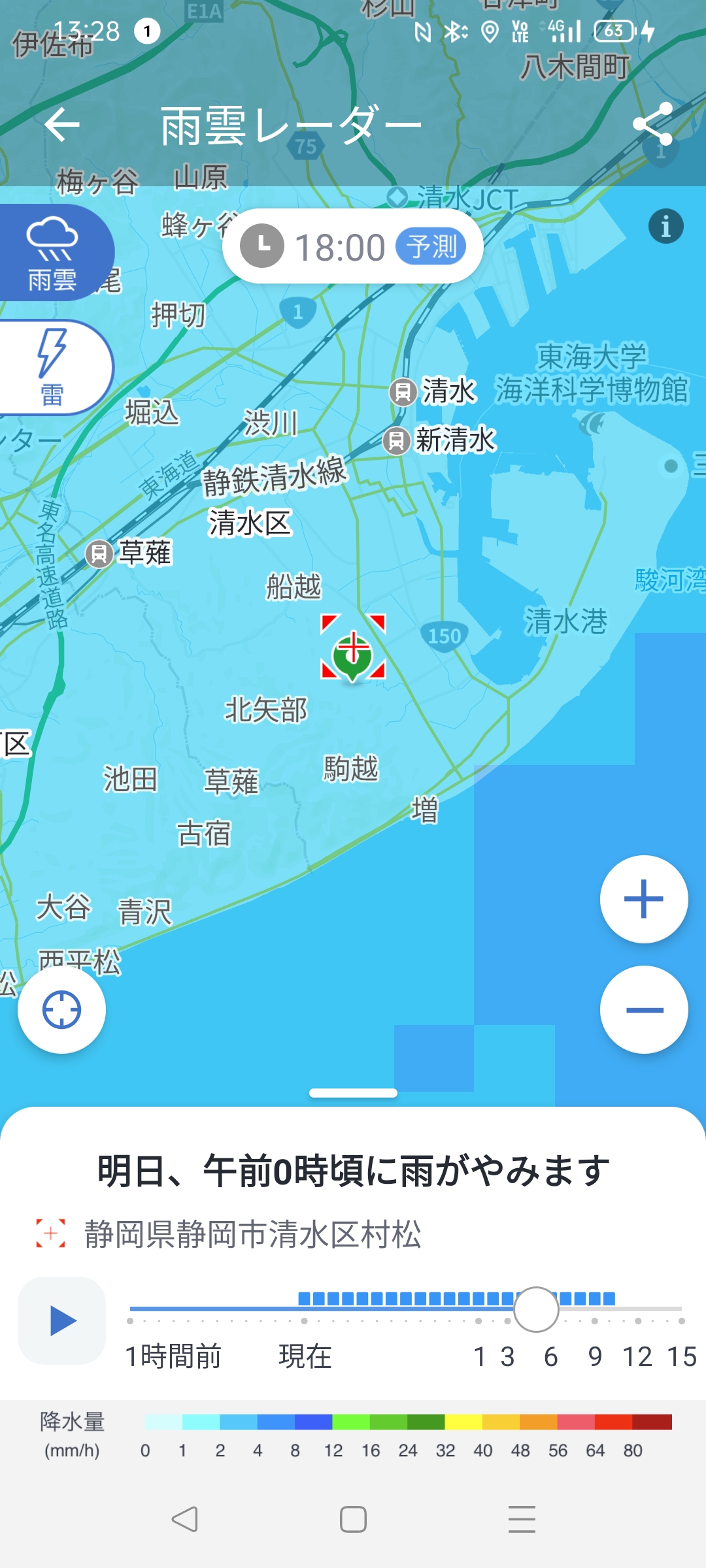Open the system recent apps view
The height and width of the screenshot is (1568, 706).
click(522, 1519)
